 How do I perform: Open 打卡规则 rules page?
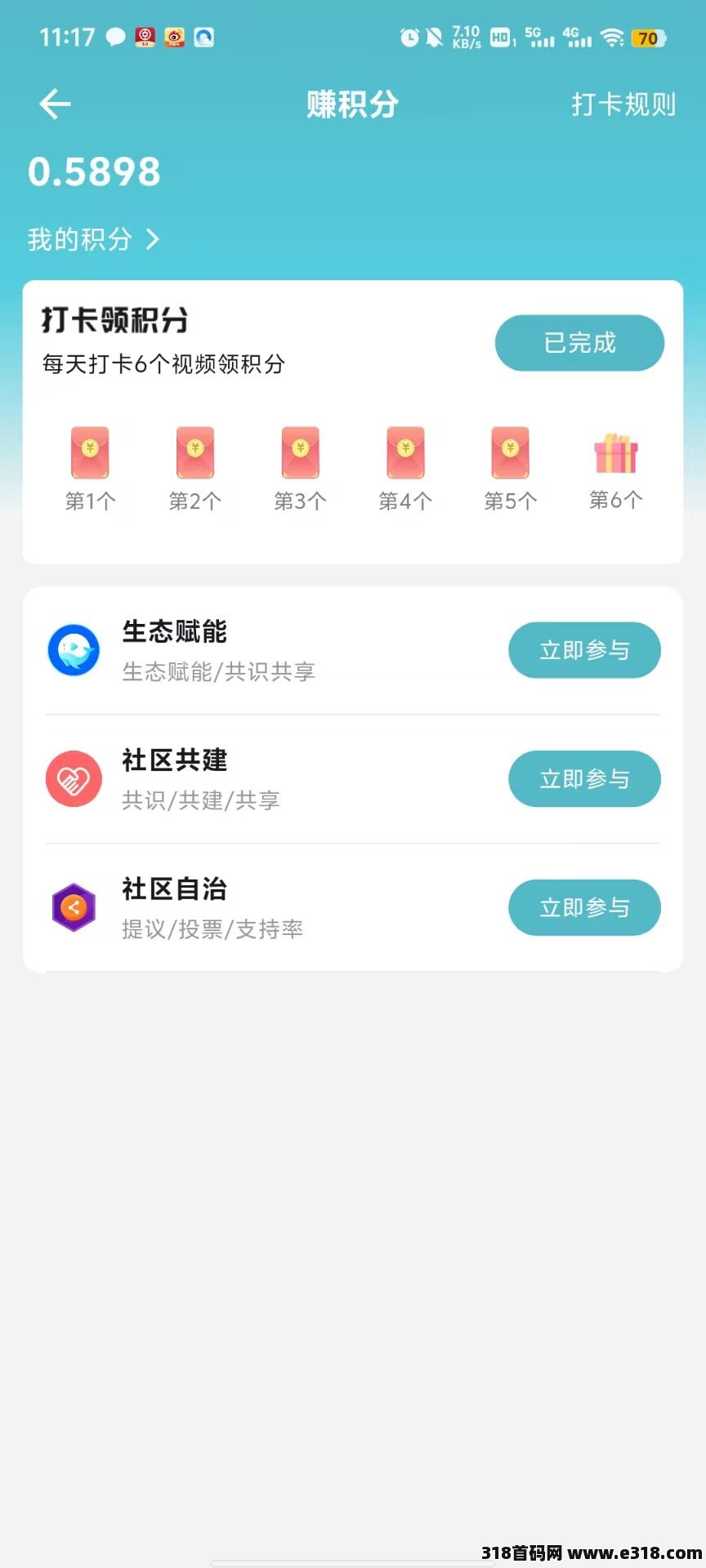(x=623, y=104)
